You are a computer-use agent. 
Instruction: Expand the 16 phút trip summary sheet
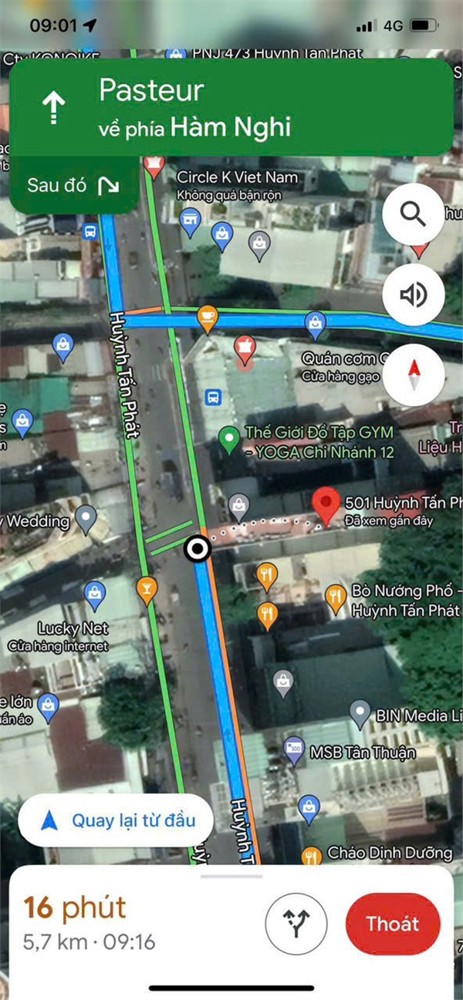[232, 923]
